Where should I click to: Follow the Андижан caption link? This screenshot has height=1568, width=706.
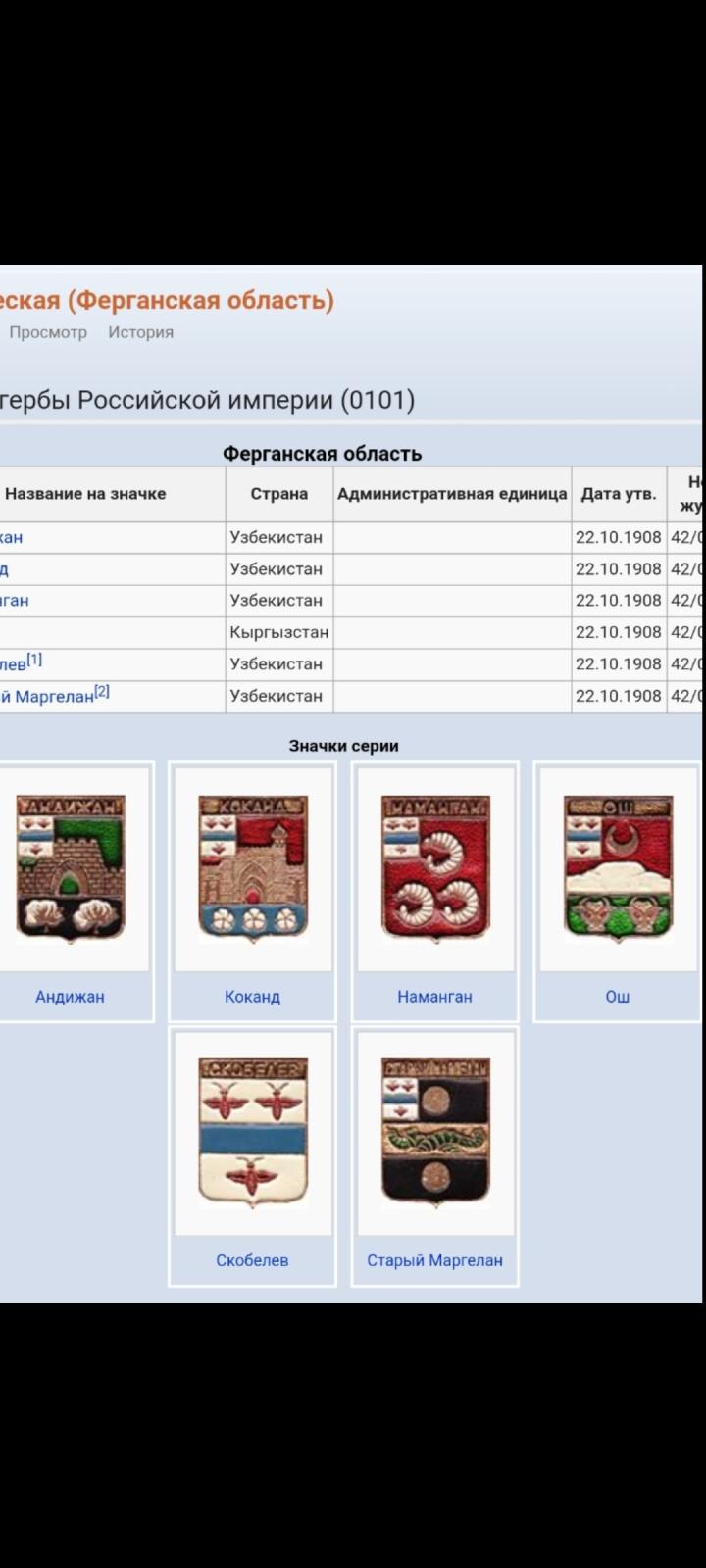[70, 997]
